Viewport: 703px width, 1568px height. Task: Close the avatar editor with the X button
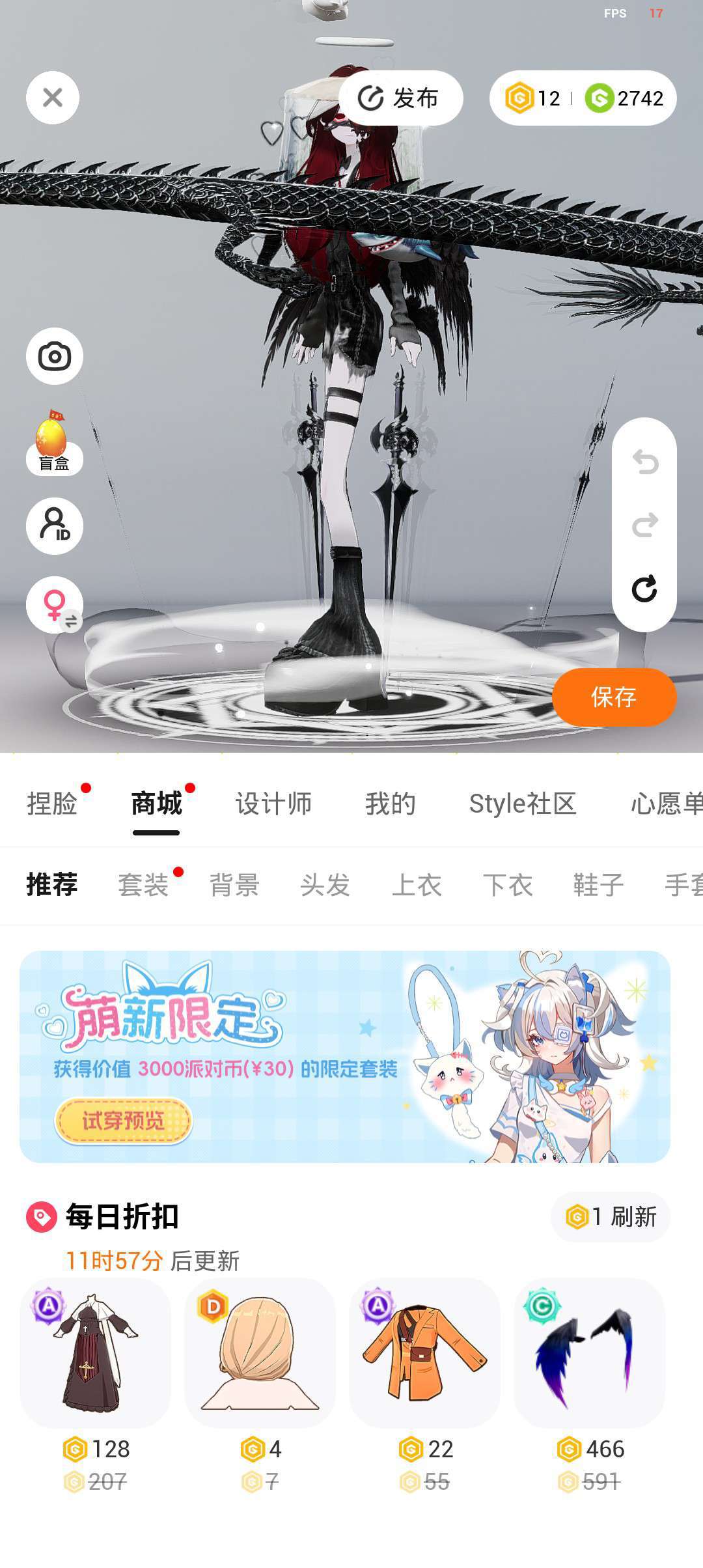pyautogui.click(x=53, y=98)
